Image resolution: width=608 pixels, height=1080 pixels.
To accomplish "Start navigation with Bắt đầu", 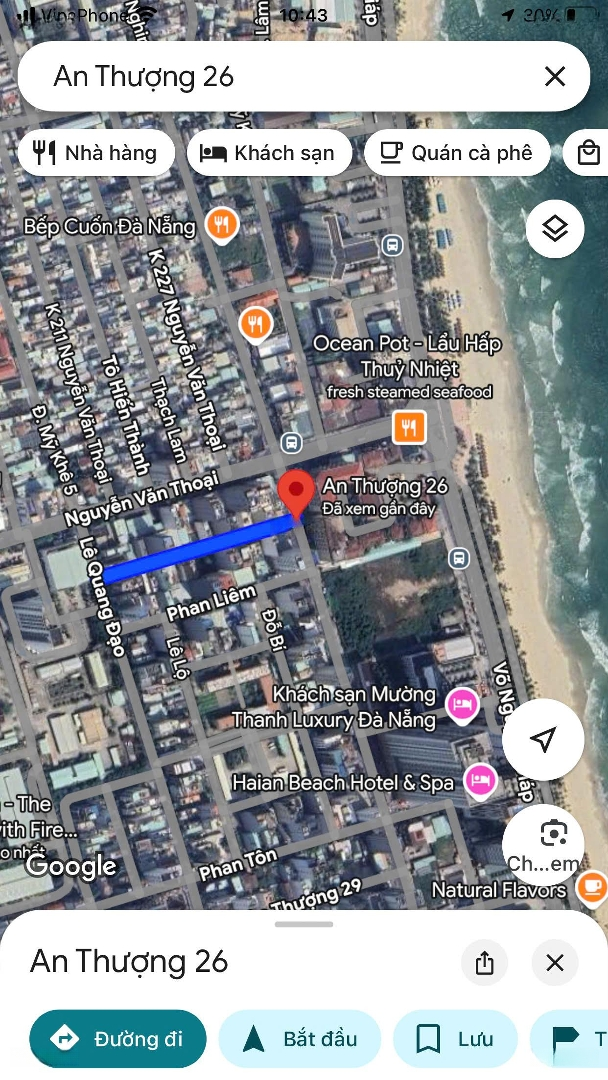I will pyautogui.click(x=300, y=1039).
